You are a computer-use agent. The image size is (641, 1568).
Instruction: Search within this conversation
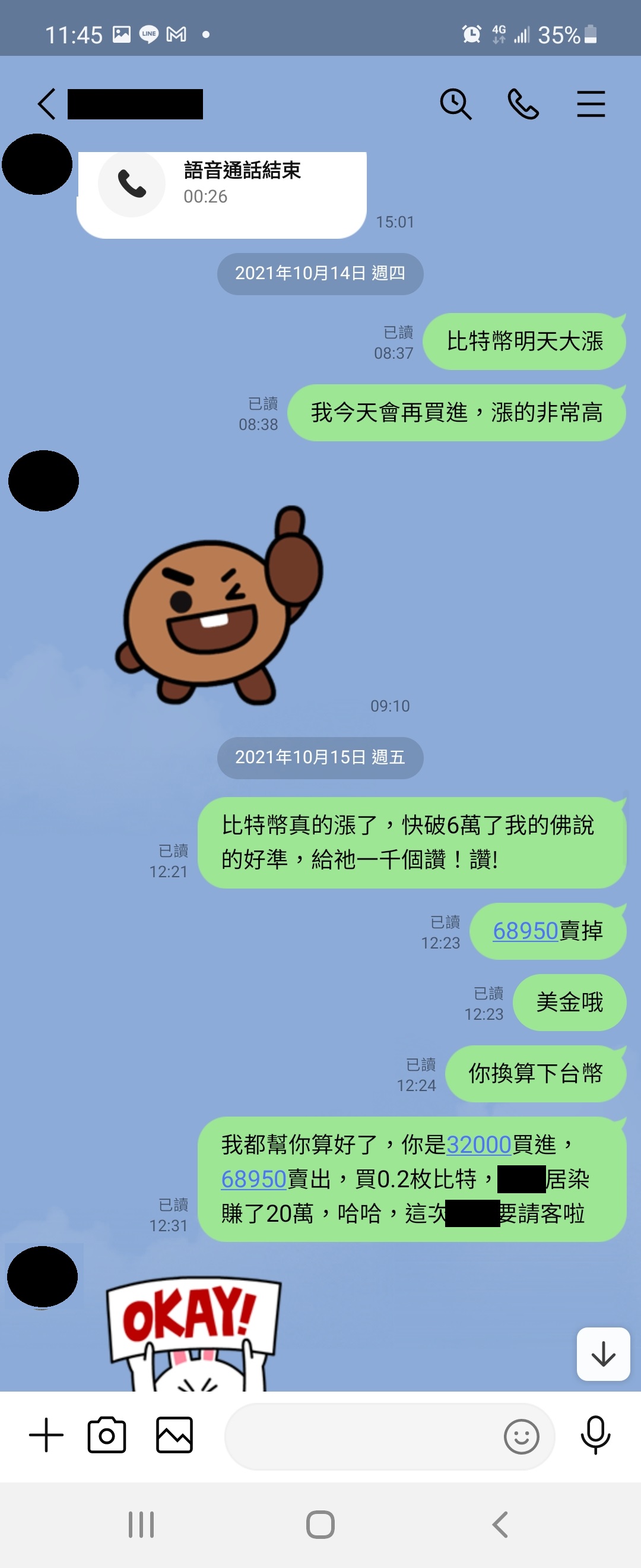(455, 104)
